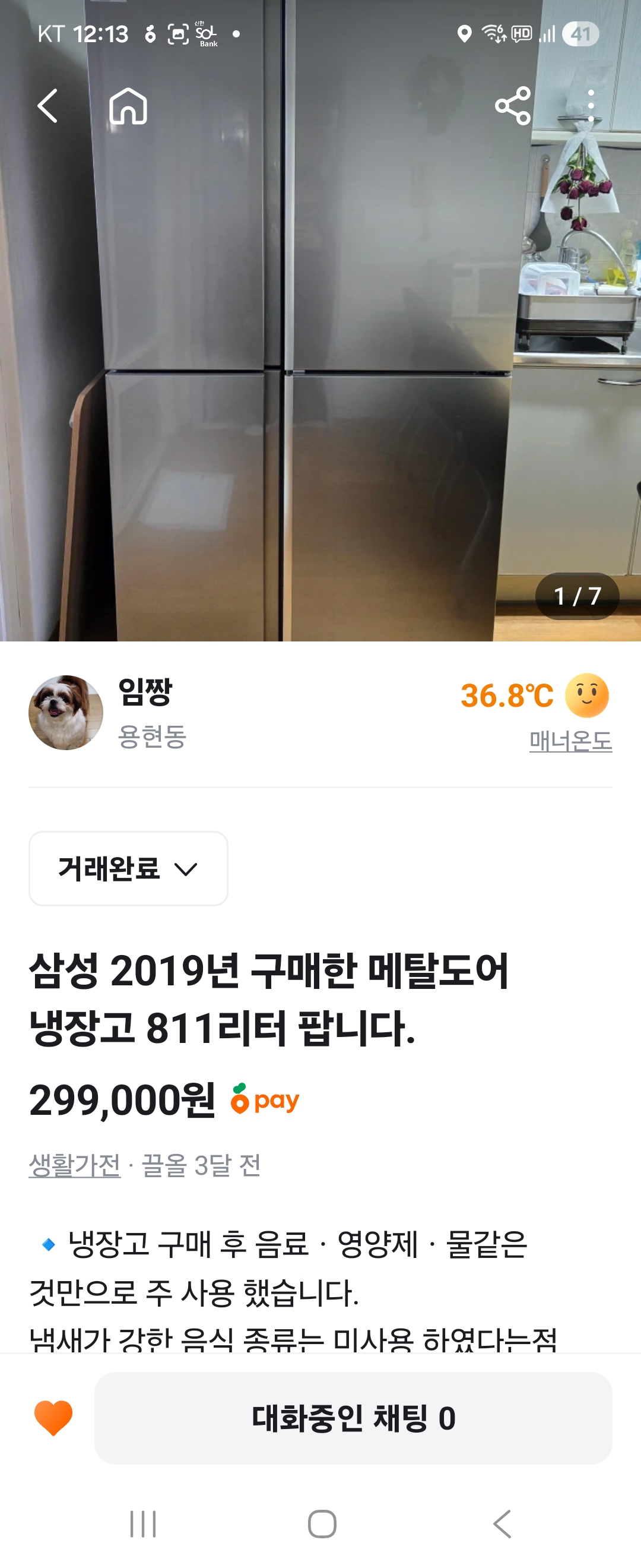Go back using the top-left arrow
641x1568 pixels.
point(47,106)
